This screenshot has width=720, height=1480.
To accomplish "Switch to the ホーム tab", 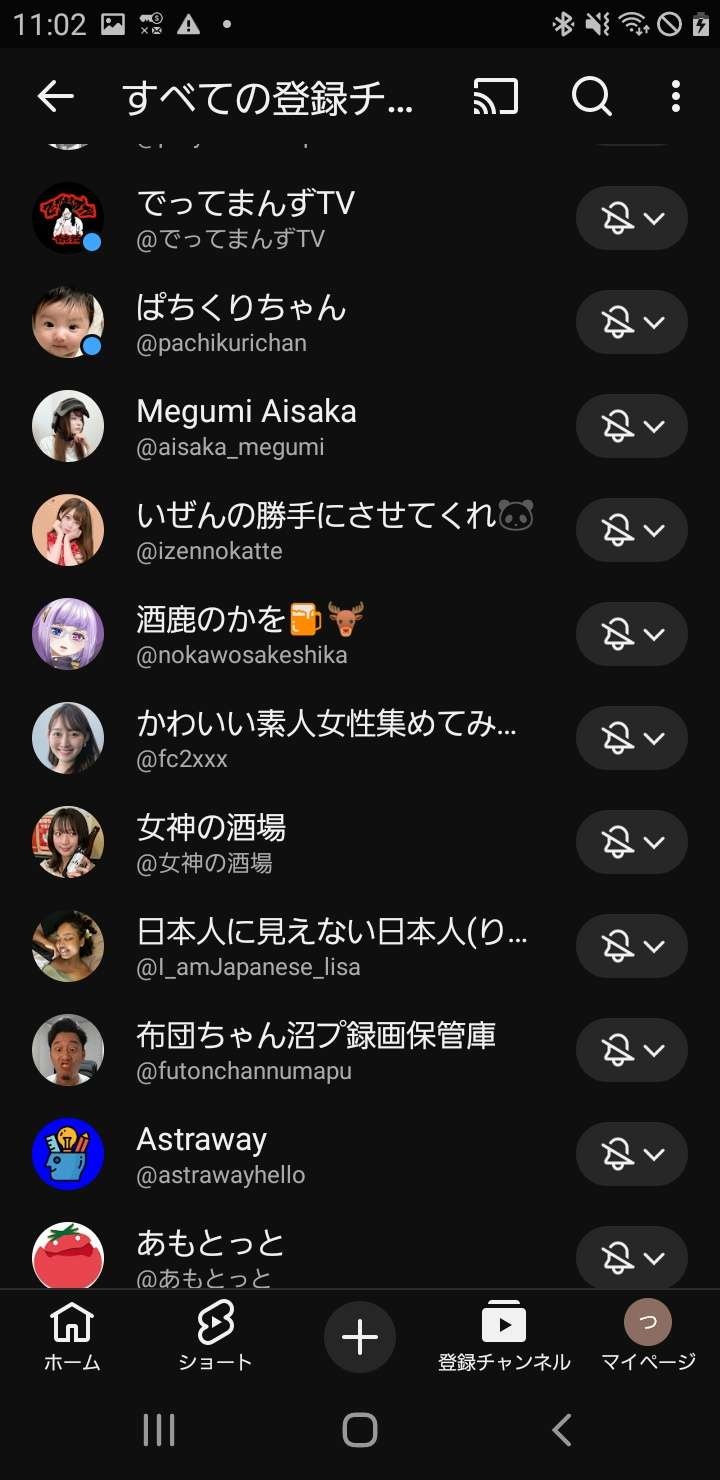I will point(72,1336).
